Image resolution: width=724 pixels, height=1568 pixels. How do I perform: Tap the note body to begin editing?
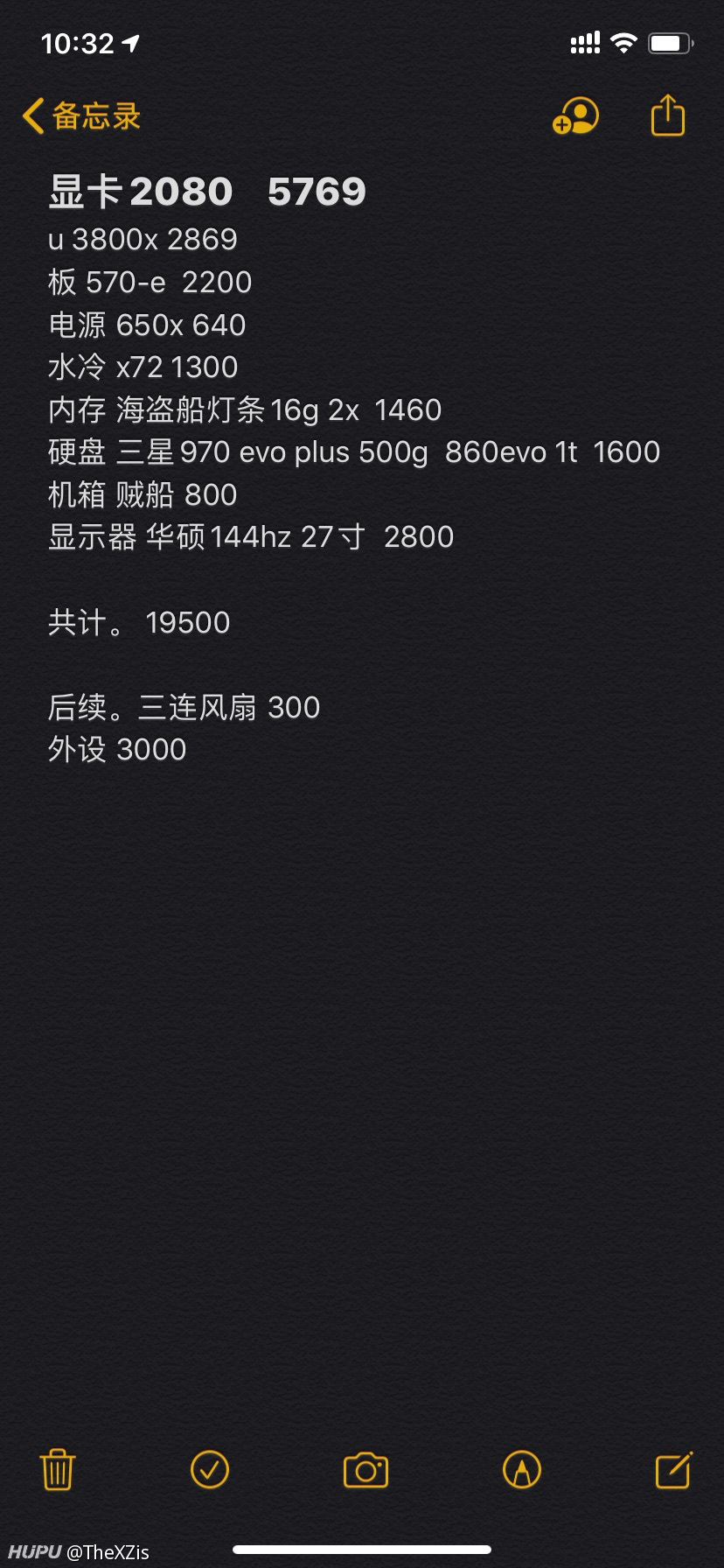pyautogui.click(x=362, y=787)
